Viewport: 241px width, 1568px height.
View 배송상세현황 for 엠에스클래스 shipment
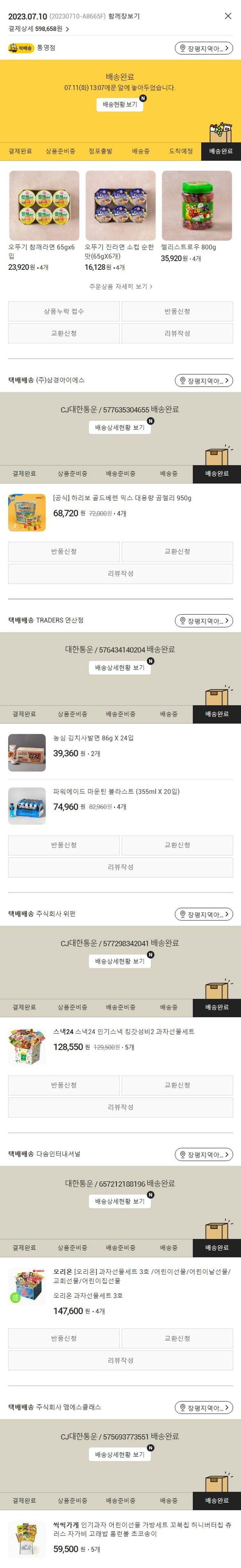point(119,1454)
